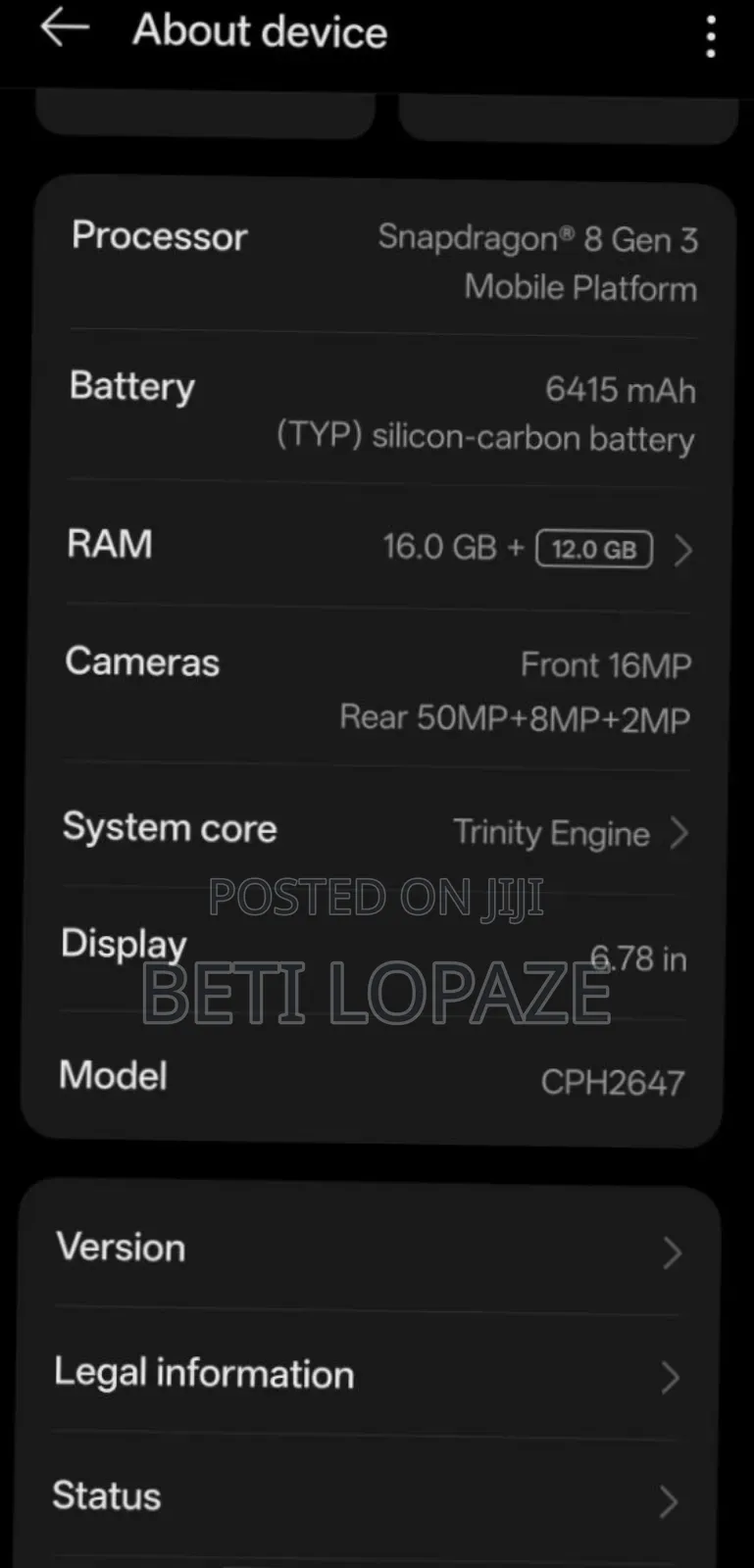The image size is (754, 1568).
Task: Tap the RAM expansion badge showing 12.0 GB
Action: click(x=593, y=549)
